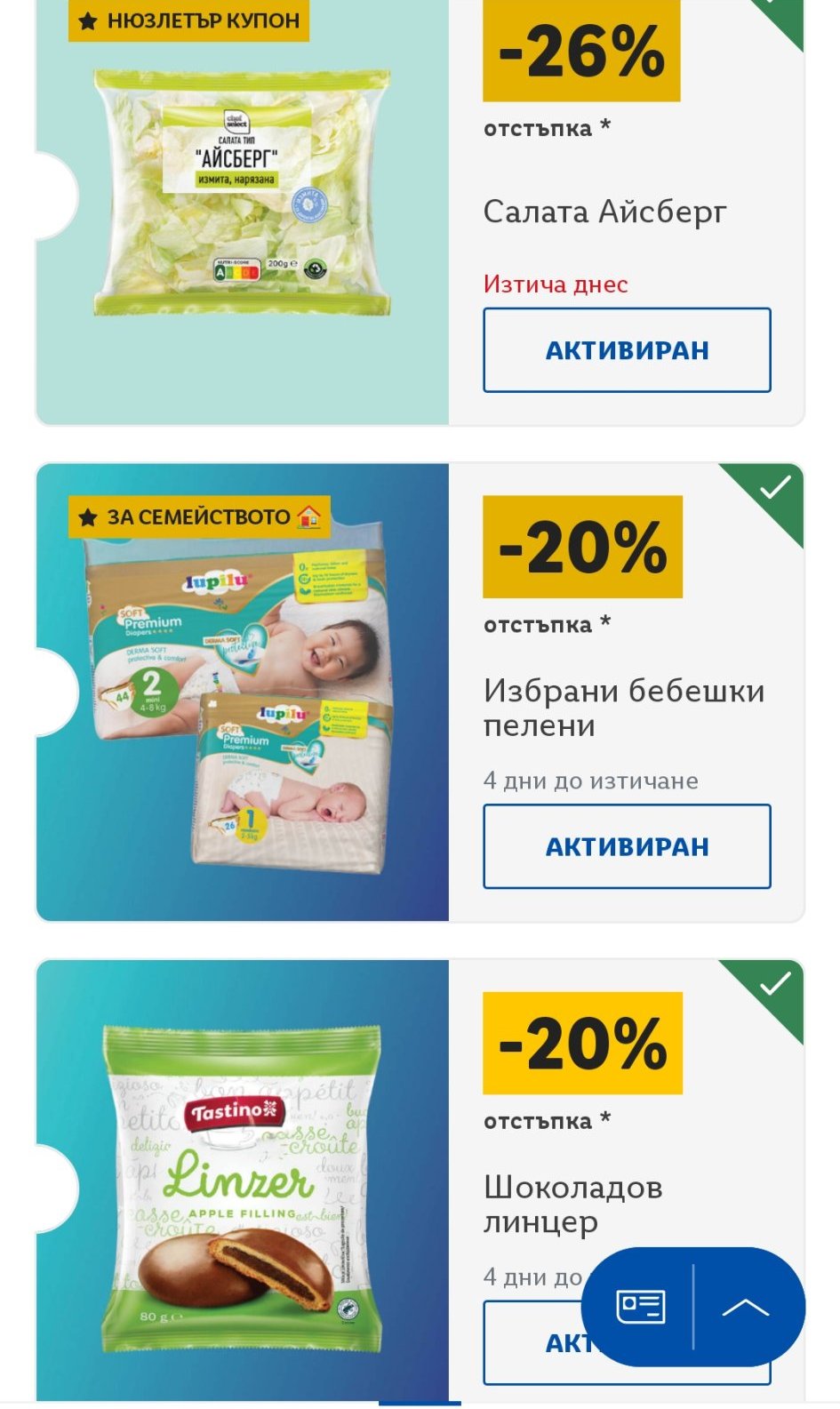Expand the floating panel with the up chevron
The height and width of the screenshot is (1409, 840).
(x=745, y=1307)
